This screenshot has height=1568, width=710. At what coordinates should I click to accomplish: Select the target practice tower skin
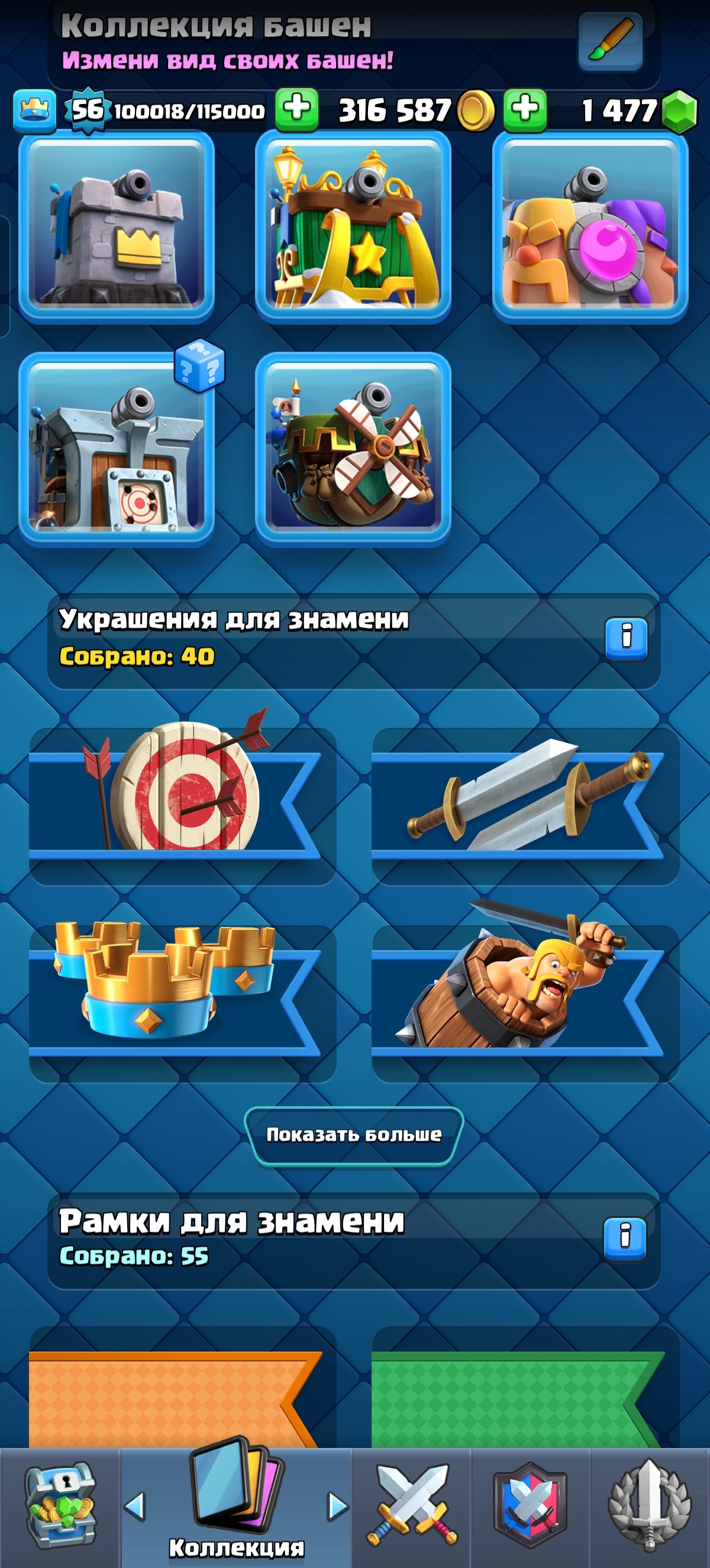click(x=117, y=449)
